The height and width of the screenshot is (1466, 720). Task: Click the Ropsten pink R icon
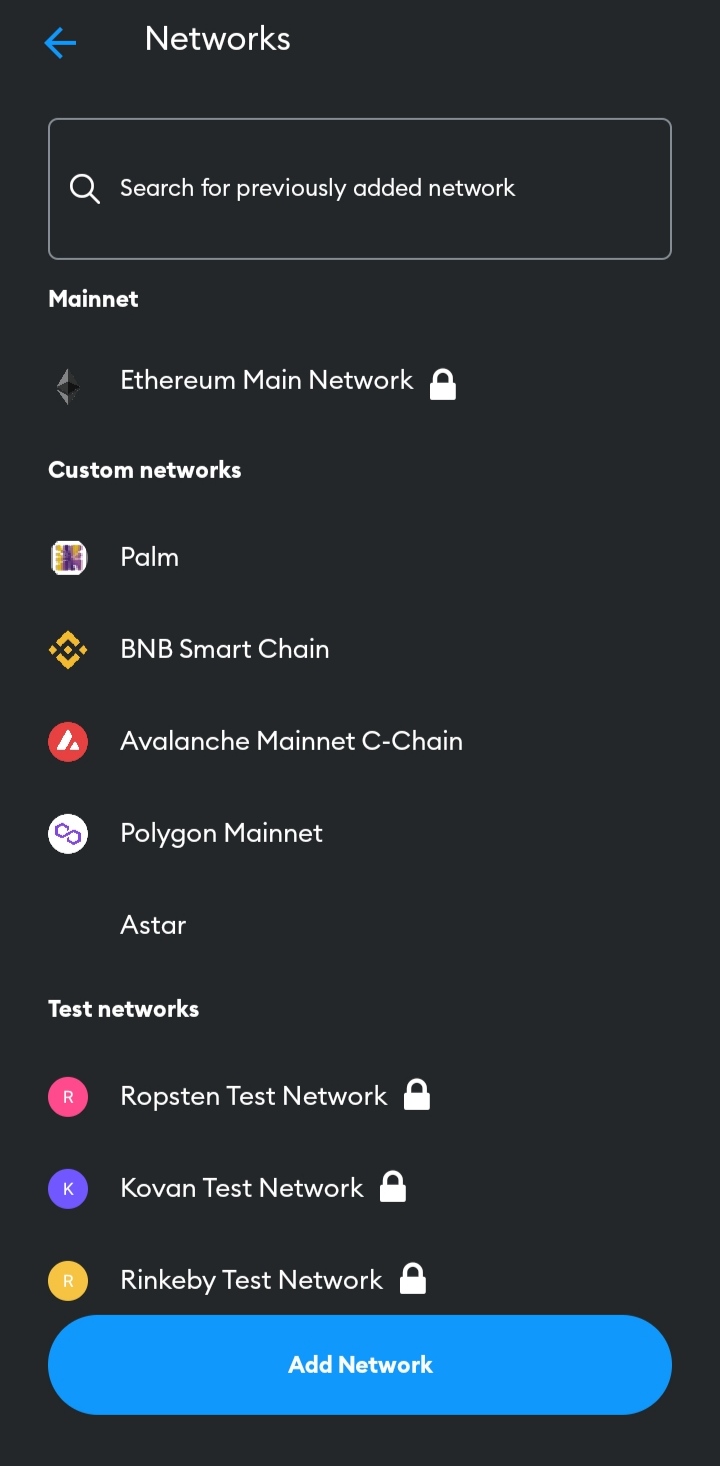pyautogui.click(x=67, y=1096)
